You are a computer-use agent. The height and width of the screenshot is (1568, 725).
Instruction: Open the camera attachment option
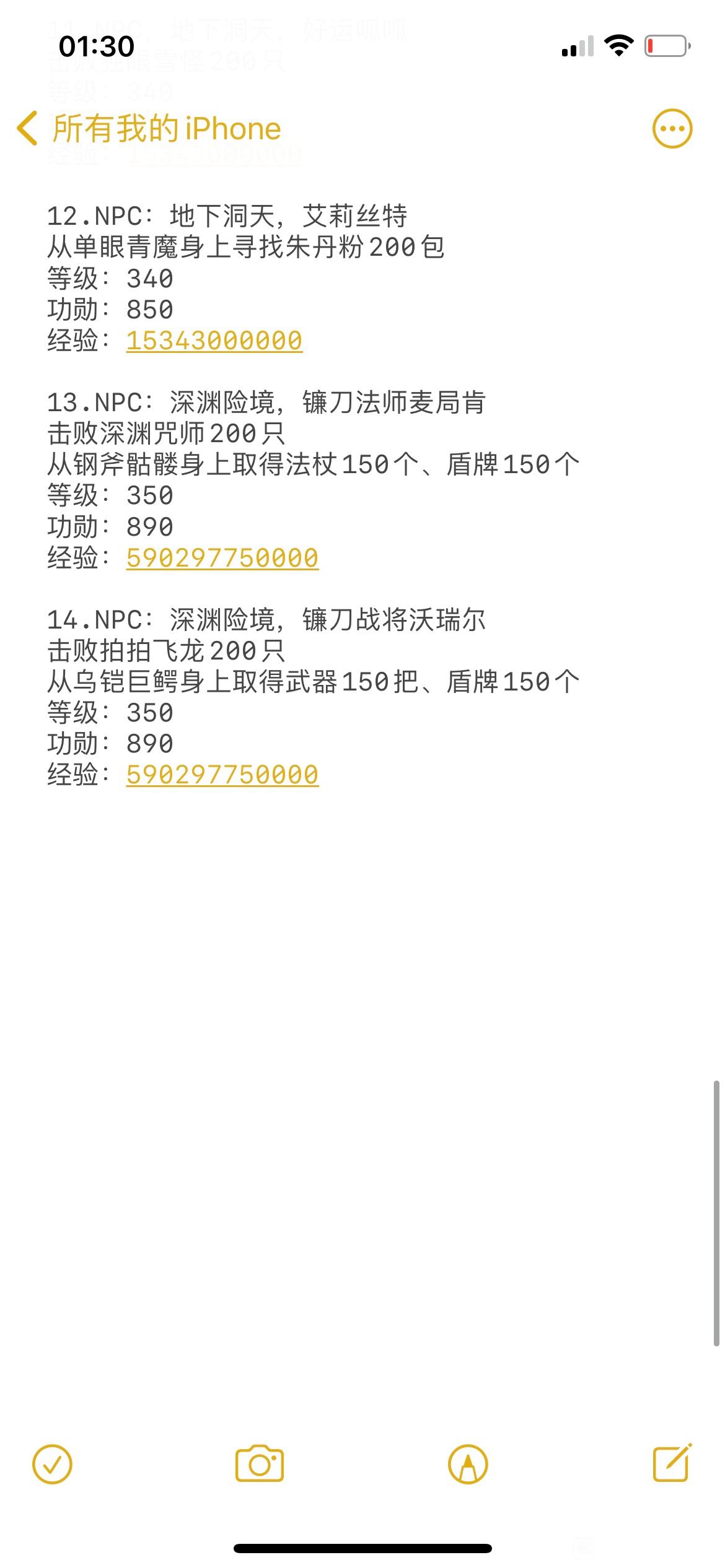260,1465
